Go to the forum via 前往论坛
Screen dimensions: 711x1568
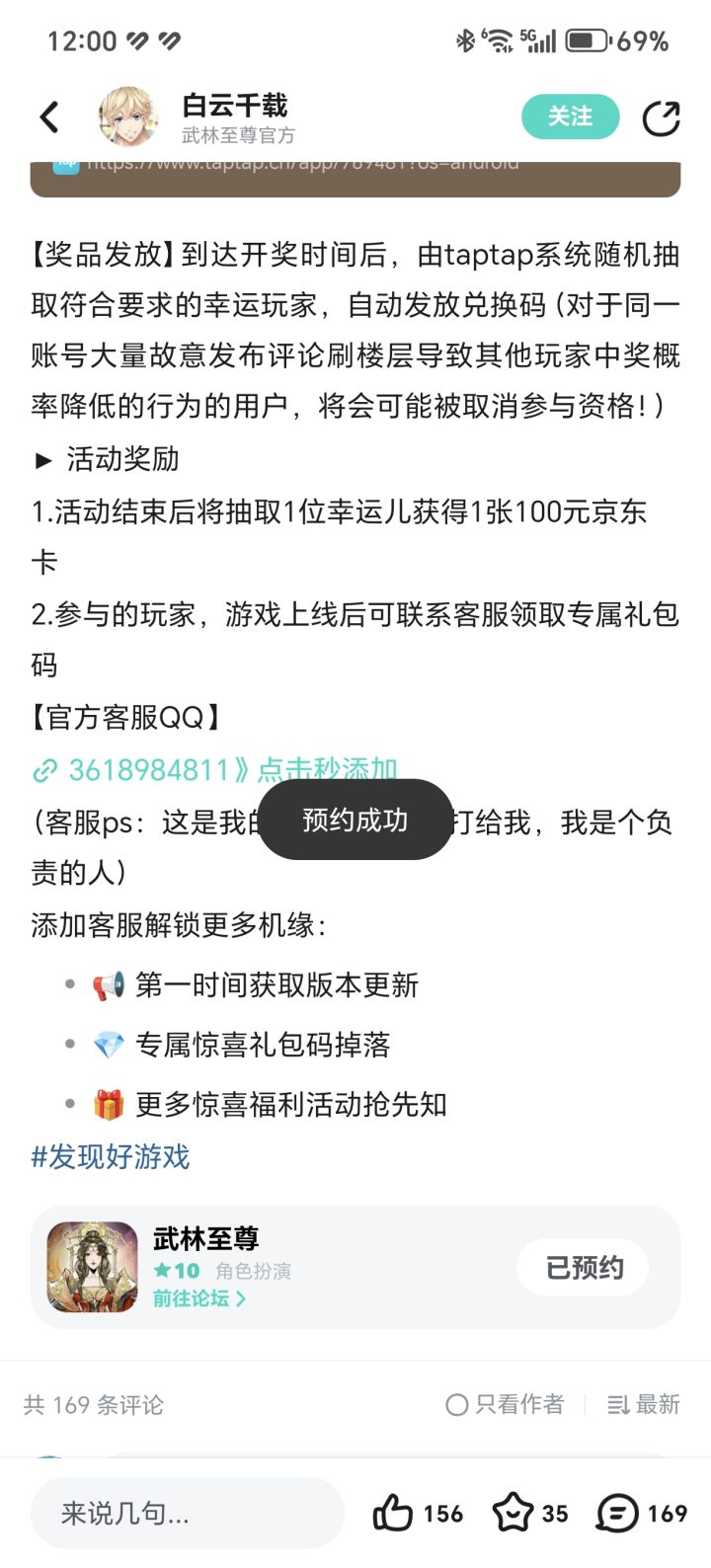pos(199,1298)
